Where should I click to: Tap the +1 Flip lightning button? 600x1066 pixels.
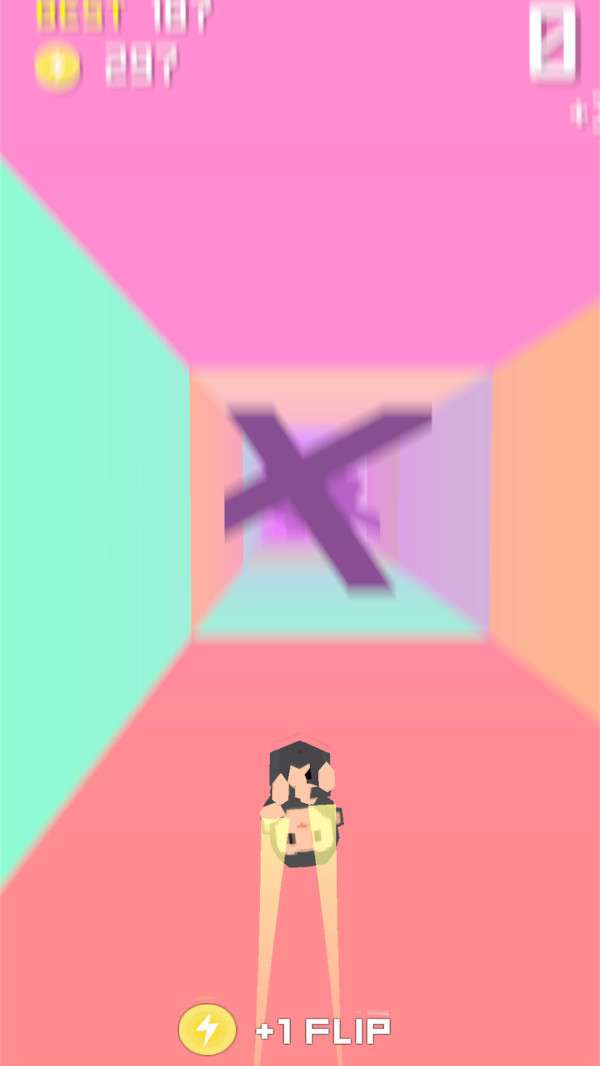(x=208, y=1029)
